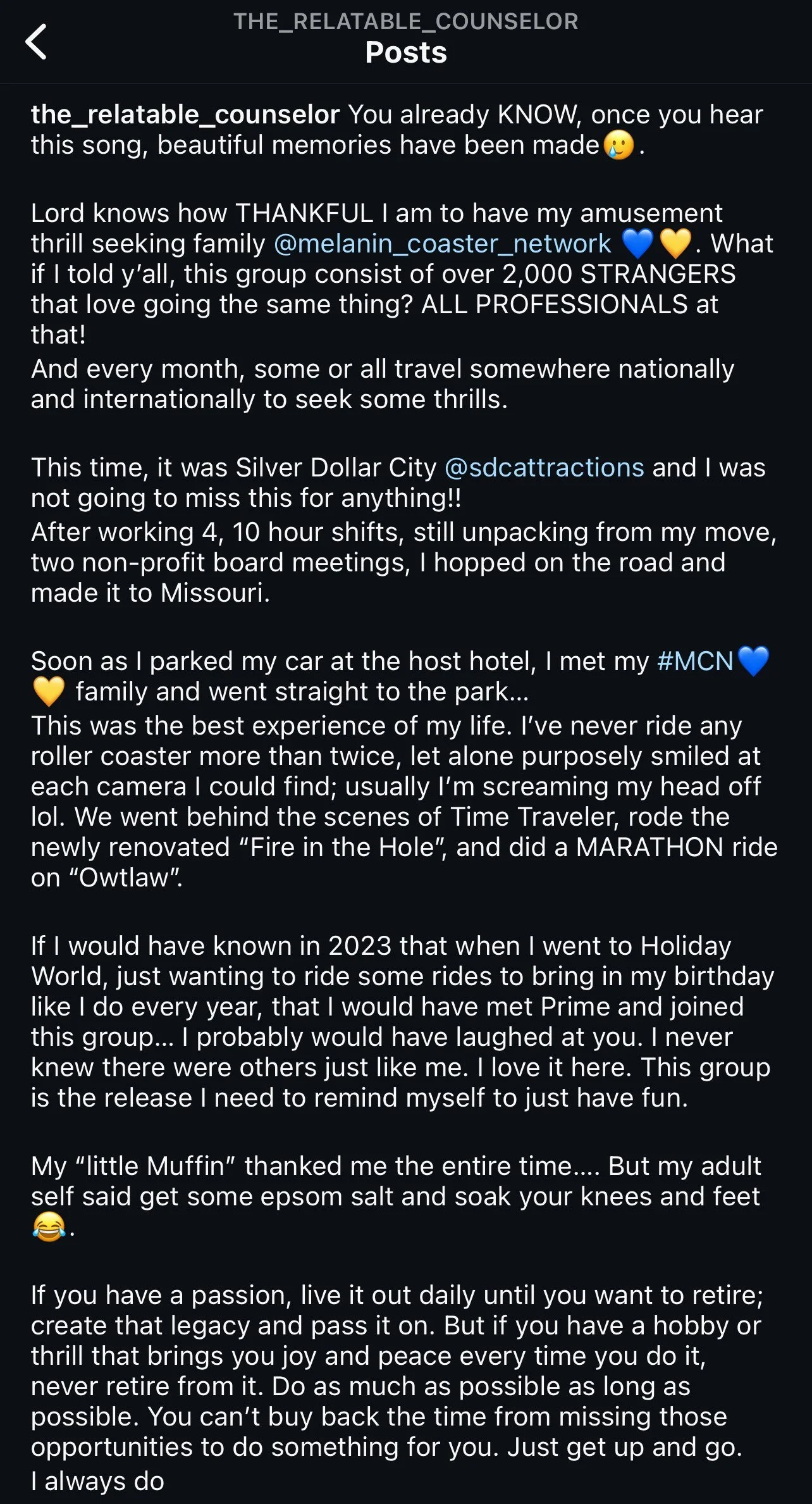Open the @sdcattractions mention
812x1504 pixels.
click(544, 468)
